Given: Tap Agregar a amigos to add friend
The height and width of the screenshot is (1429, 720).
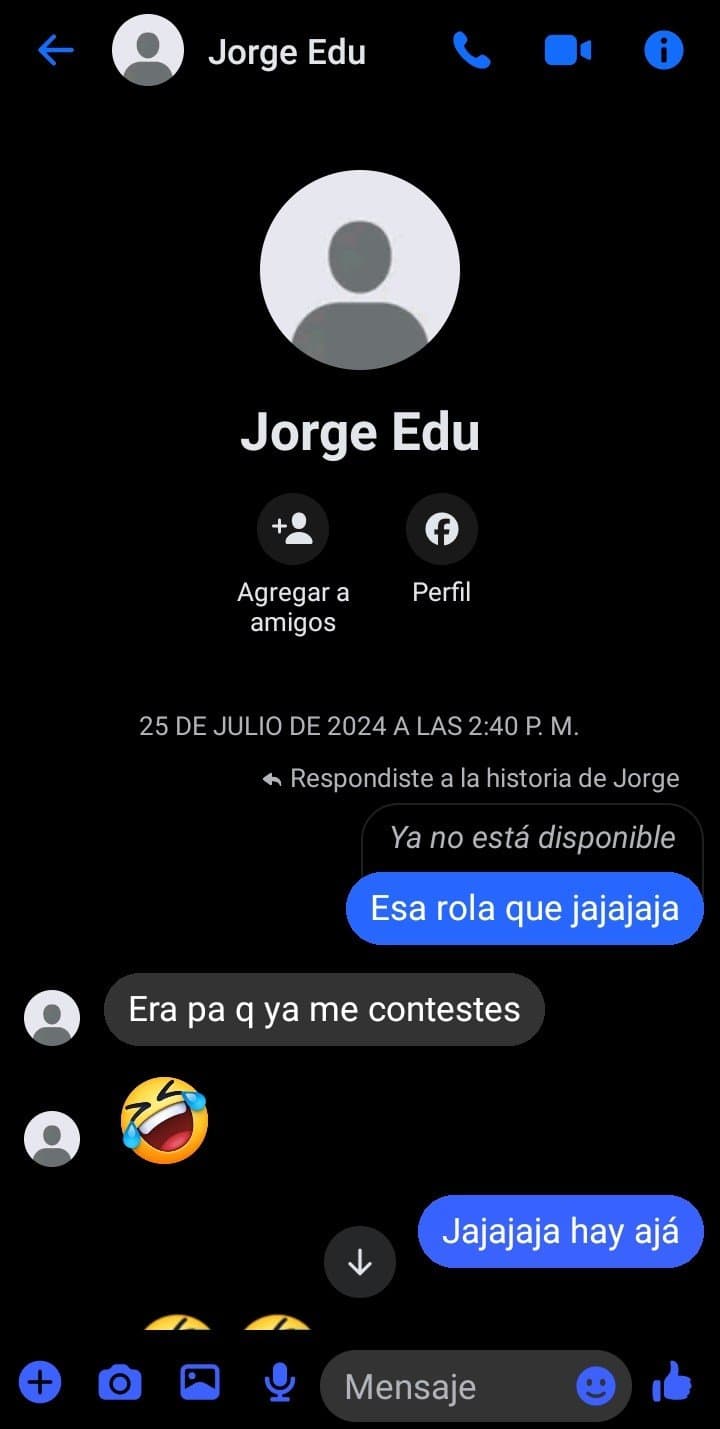Looking at the screenshot, I should coord(293,528).
